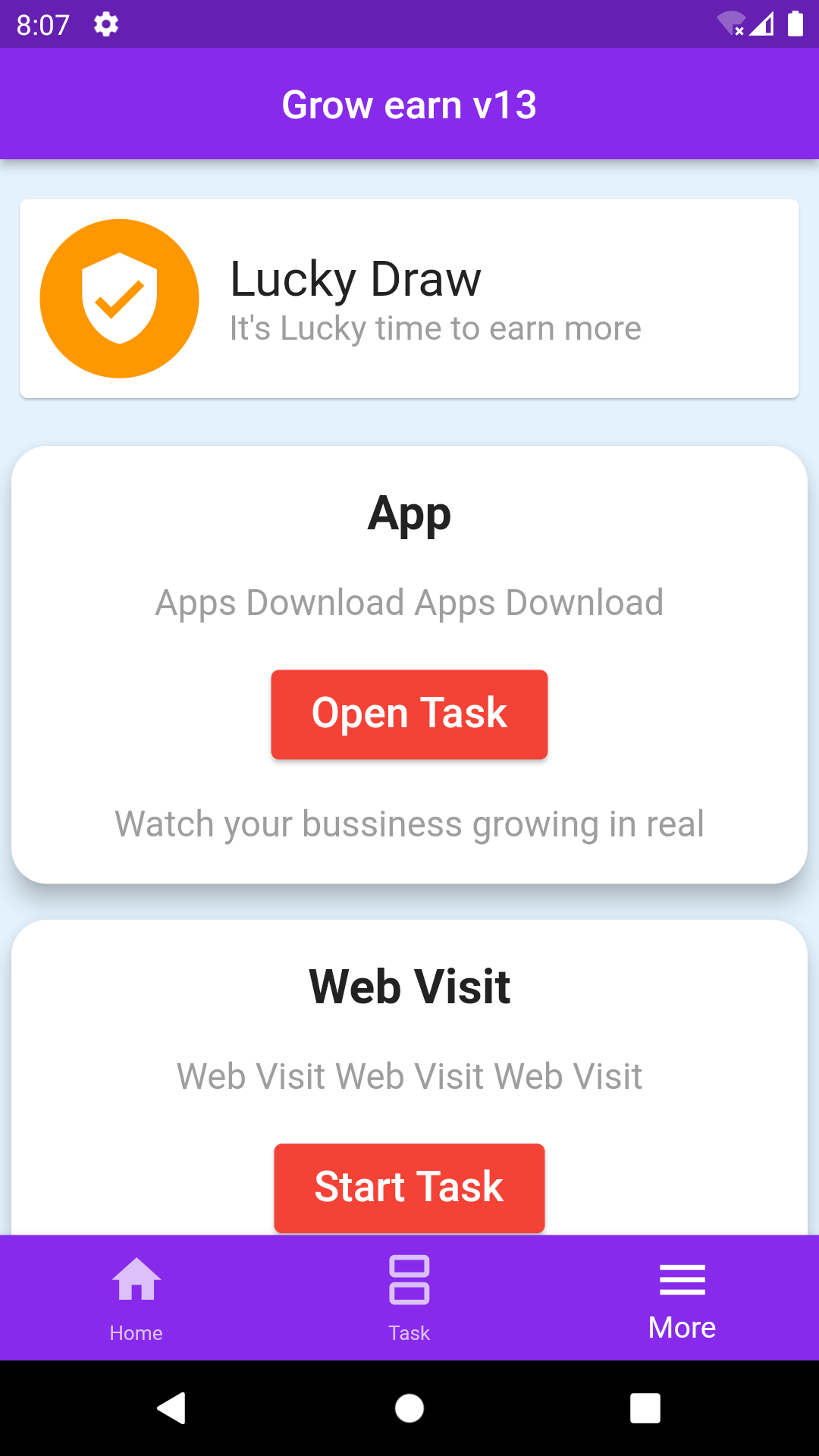Open the More hamburger menu icon
Image resolution: width=819 pixels, height=1456 pixels.
681,1279
